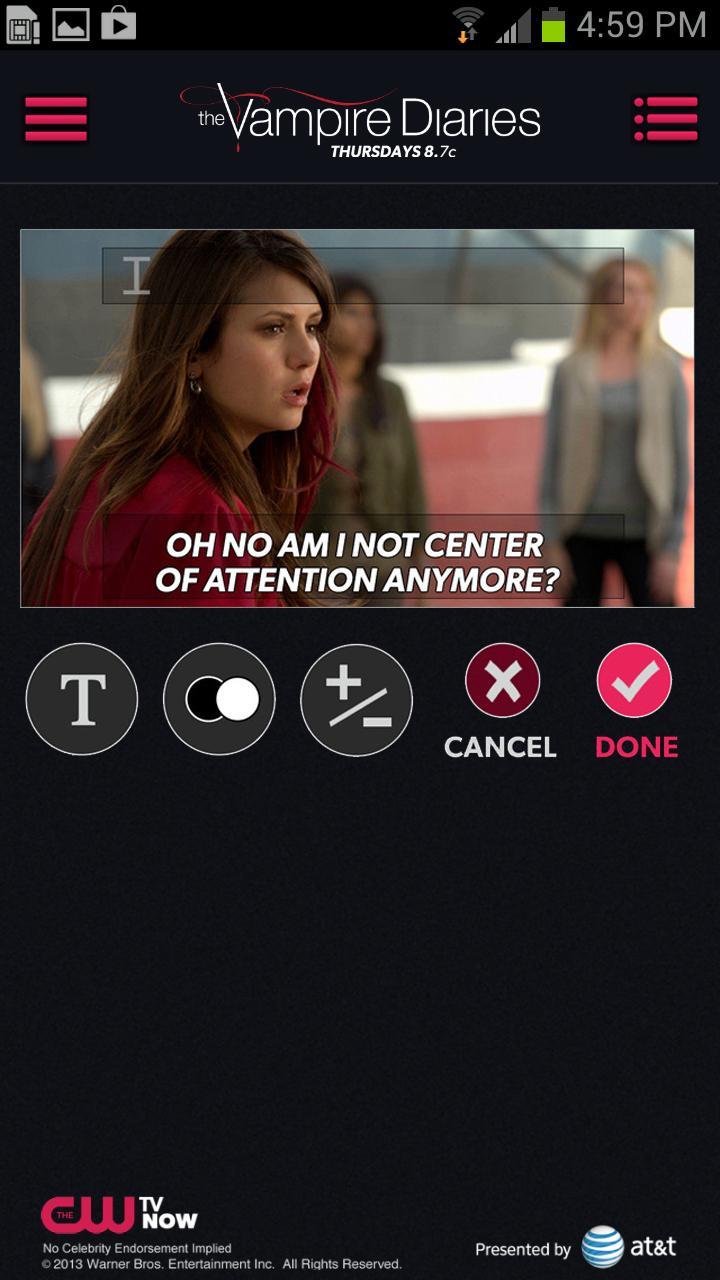This screenshot has height=1280, width=720.
Task: Adjust text size with plus/minus icon
Action: pyautogui.click(x=356, y=699)
